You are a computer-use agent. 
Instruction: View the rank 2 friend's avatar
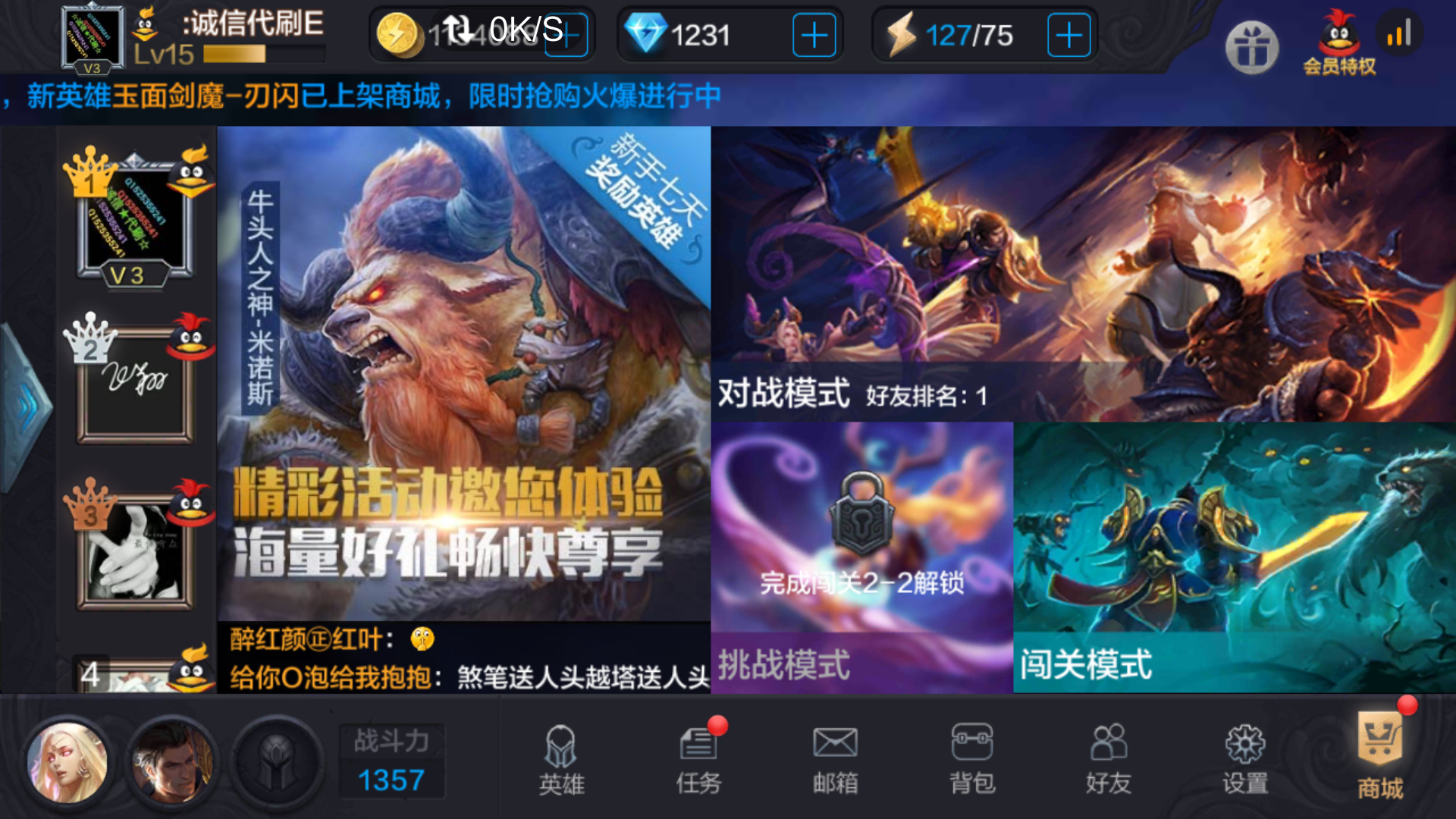[135, 383]
